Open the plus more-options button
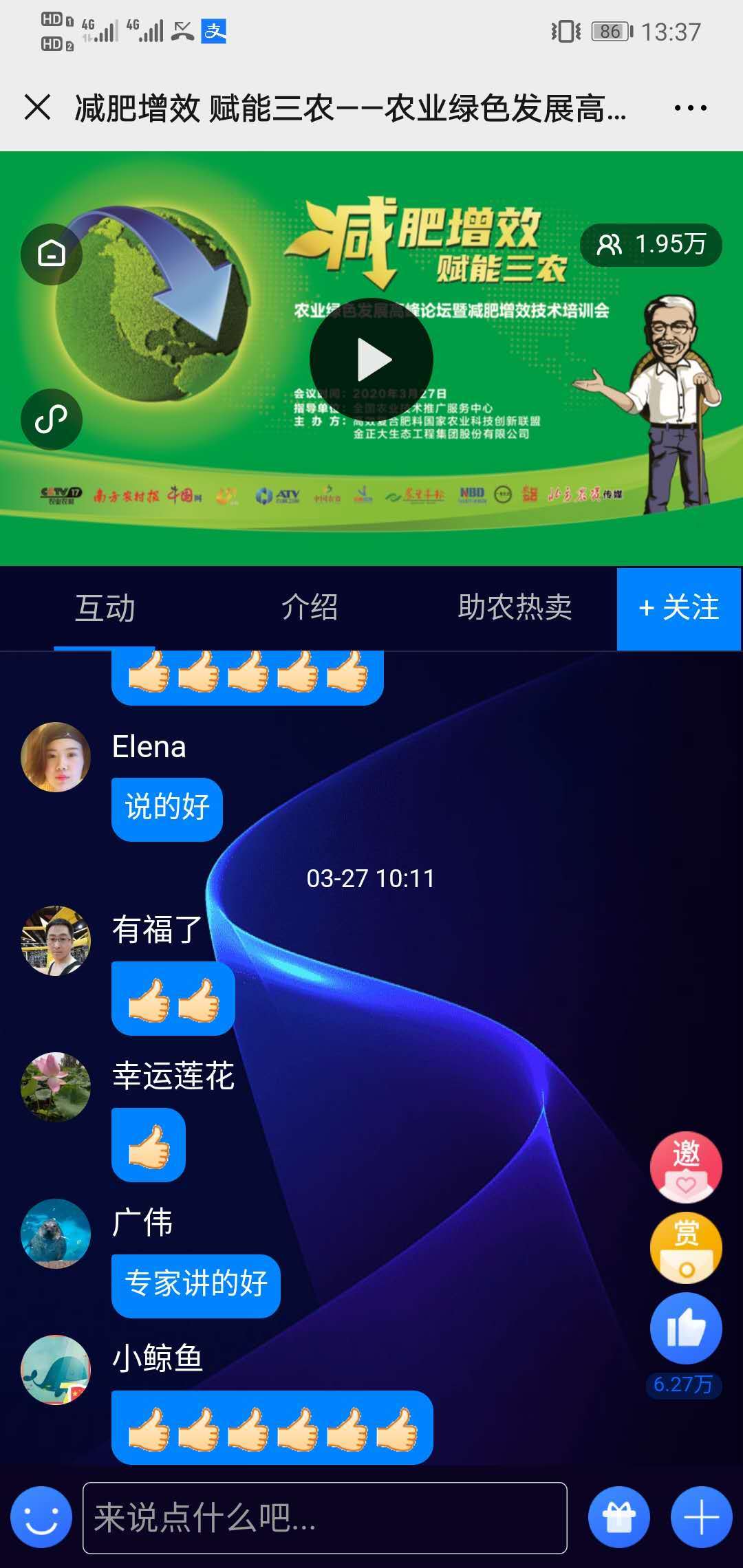The height and width of the screenshot is (1568, 743). (x=701, y=1517)
